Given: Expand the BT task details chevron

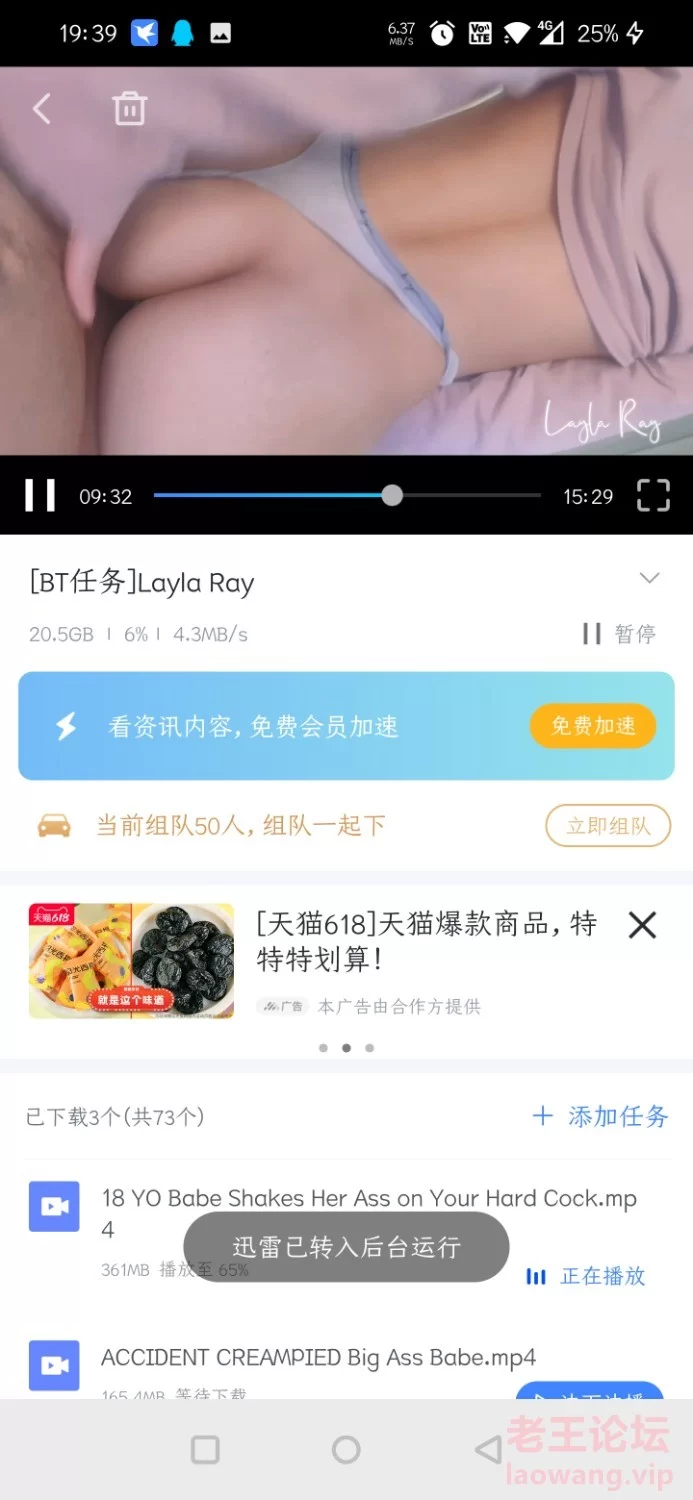Looking at the screenshot, I should pyautogui.click(x=650, y=578).
